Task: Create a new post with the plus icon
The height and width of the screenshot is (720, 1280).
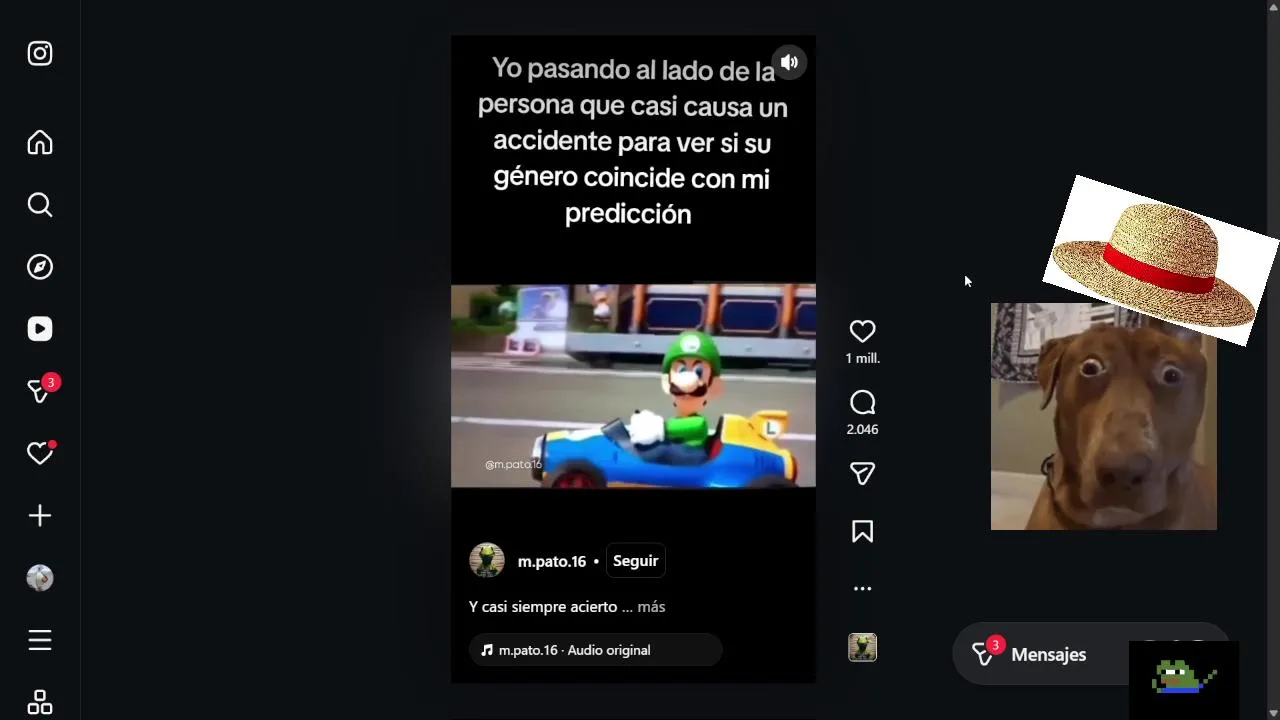Action: (40, 516)
